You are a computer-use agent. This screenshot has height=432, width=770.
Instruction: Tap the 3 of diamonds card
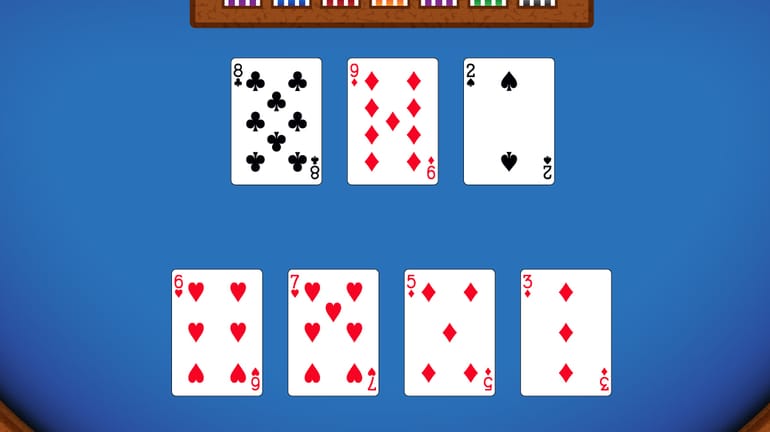(x=565, y=332)
